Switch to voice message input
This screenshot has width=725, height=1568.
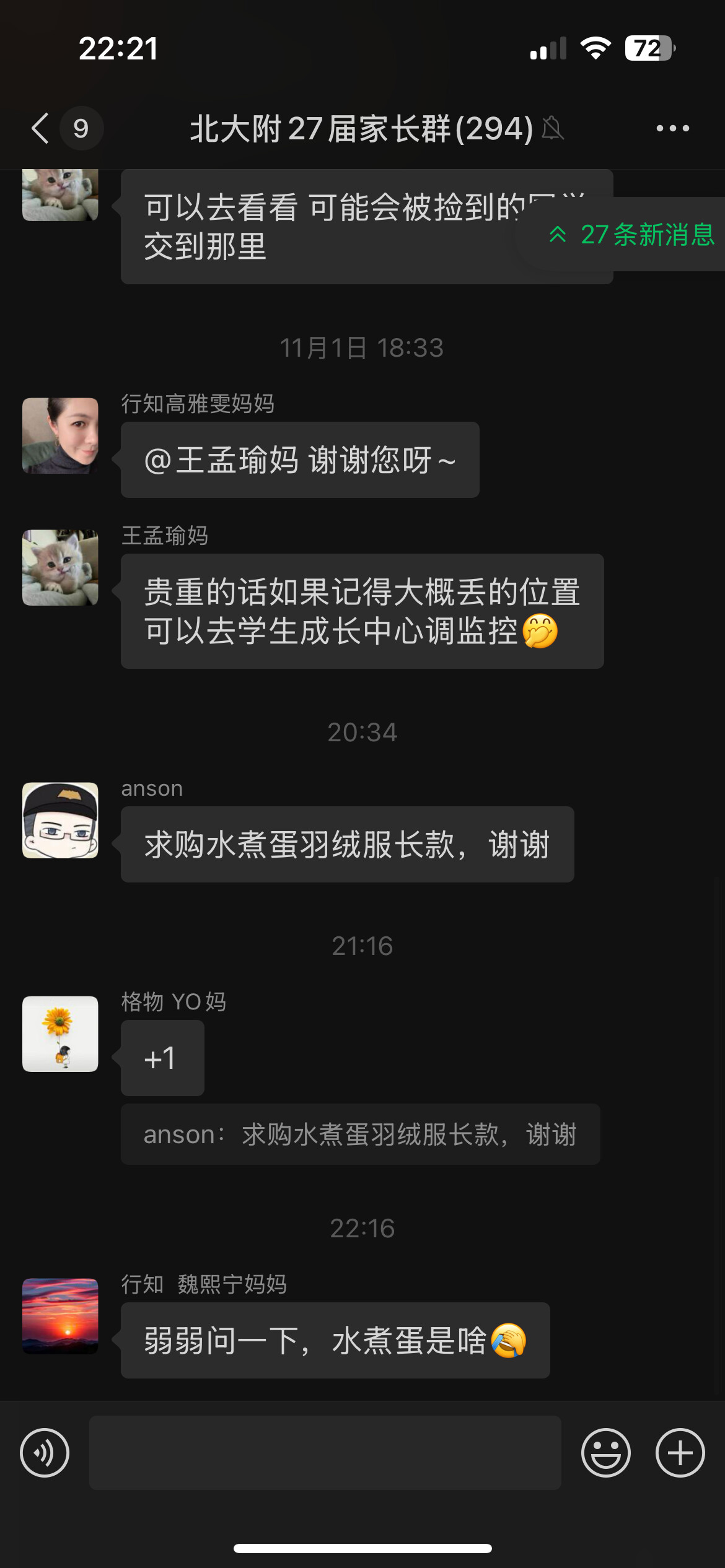[x=45, y=1452]
